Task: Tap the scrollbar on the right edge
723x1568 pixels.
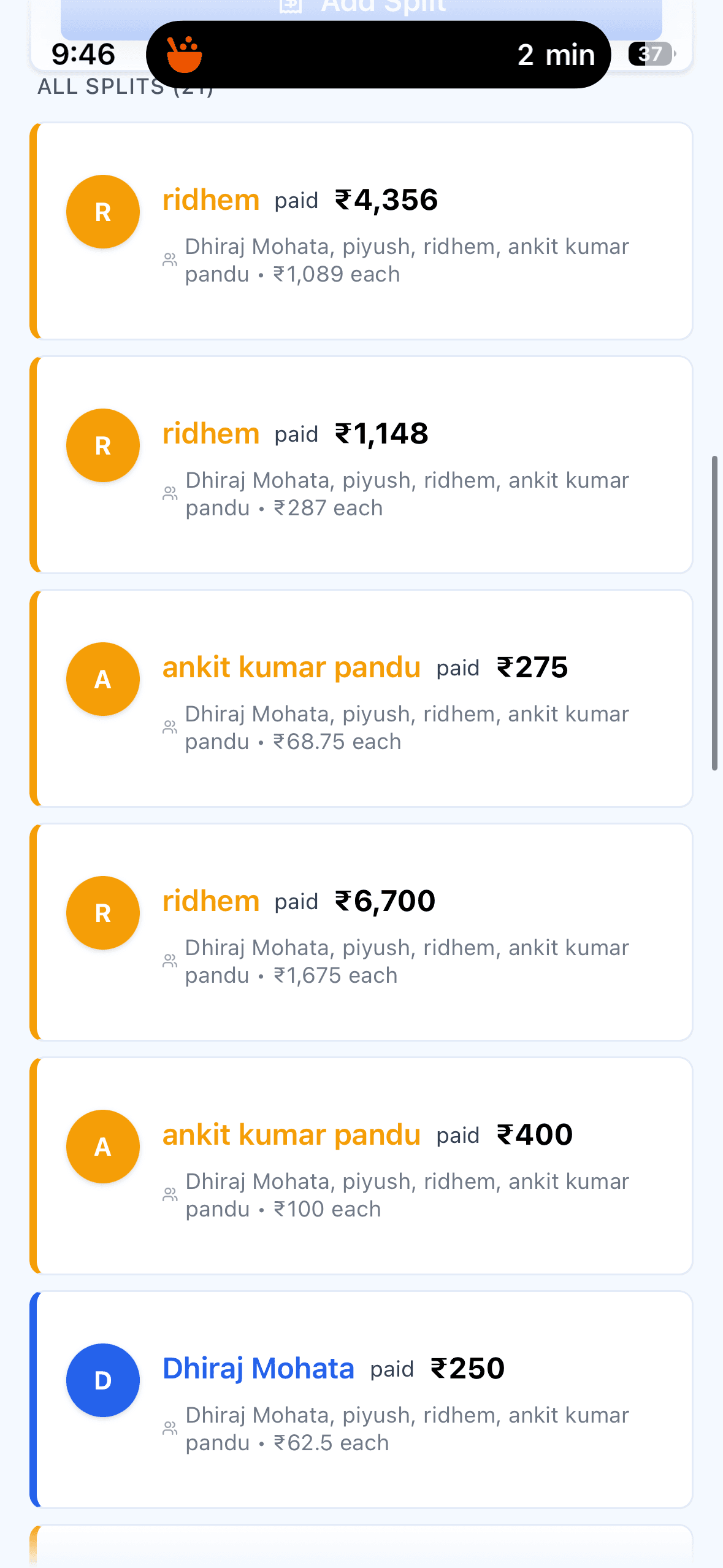Action: point(716,613)
